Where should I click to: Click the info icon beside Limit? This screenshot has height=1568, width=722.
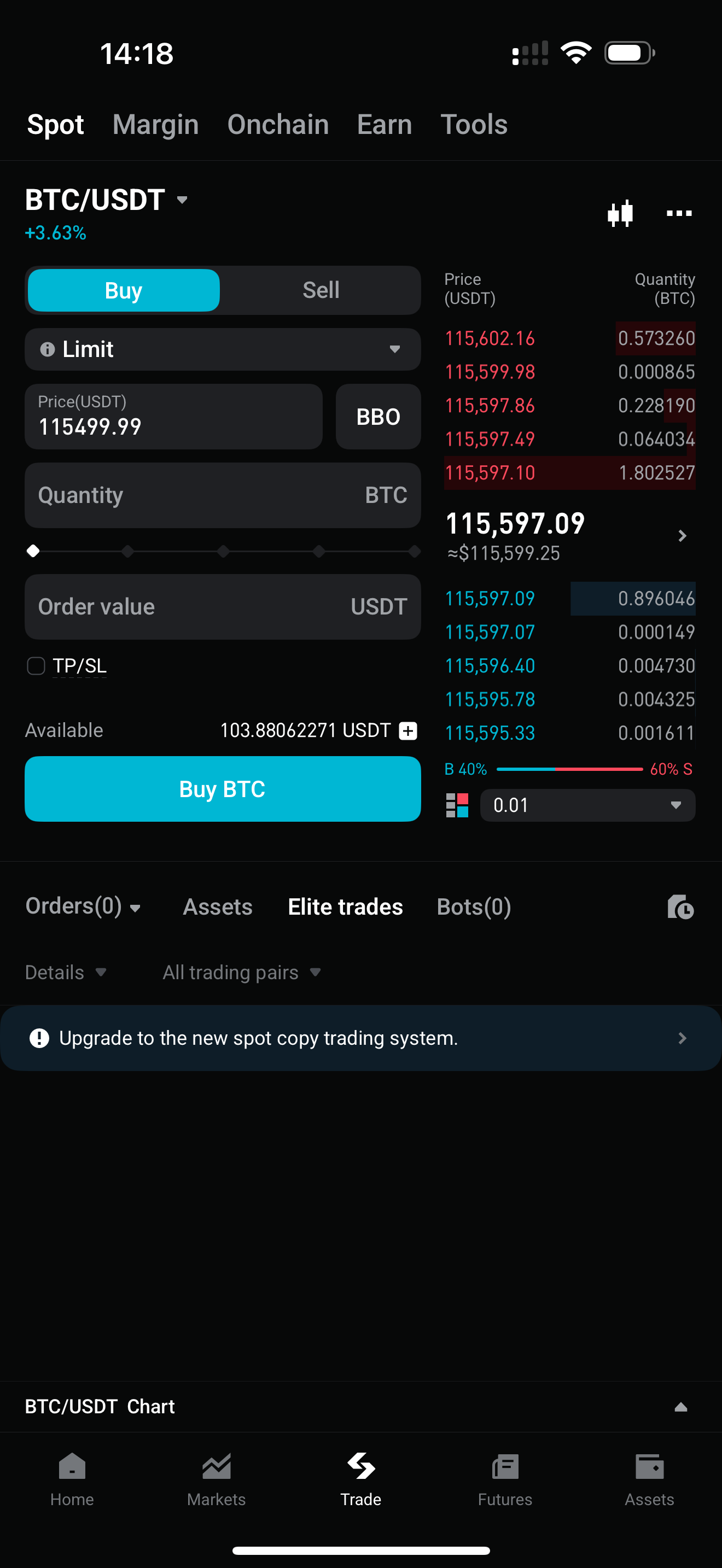coord(48,349)
